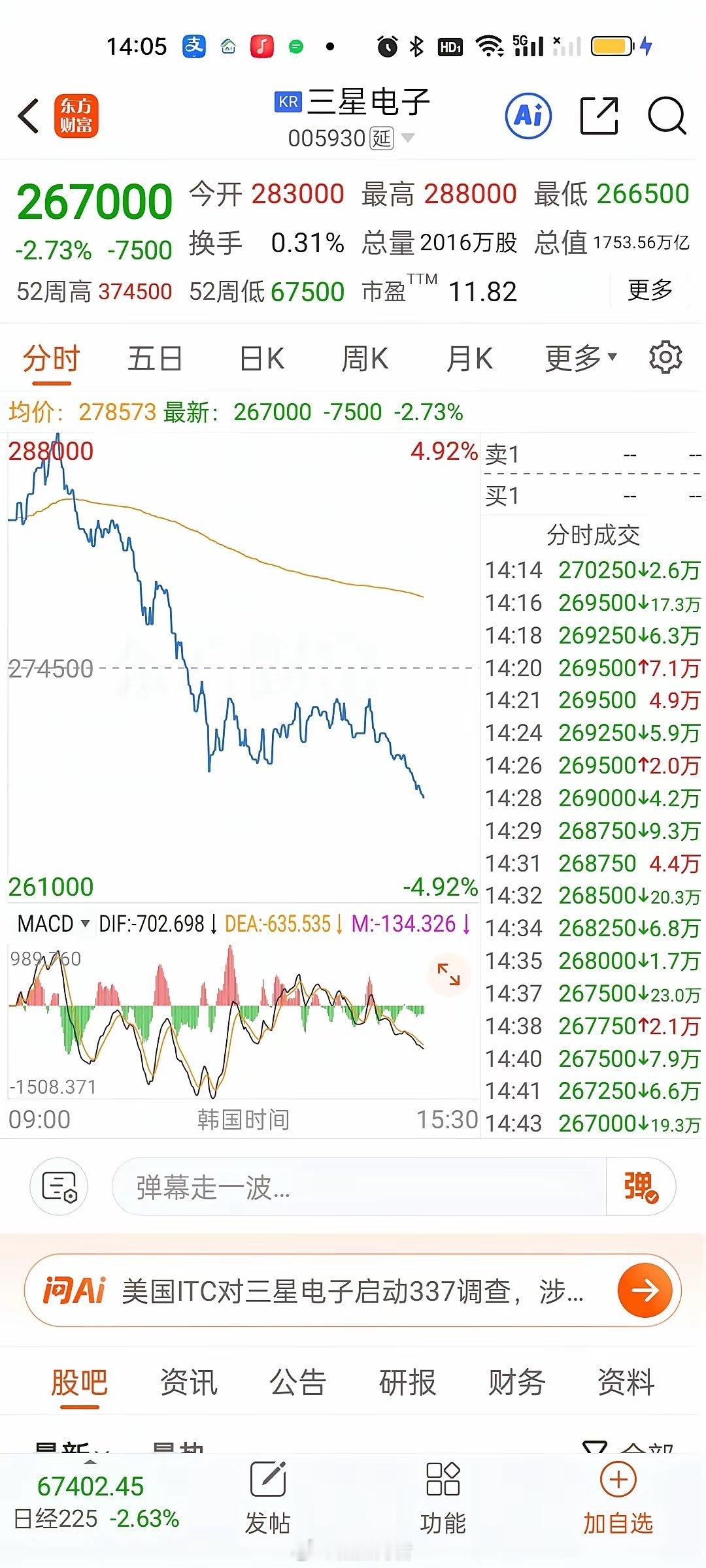Add stock to watchlist with 加自选
The height and width of the screenshot is (1568, 706).
click(x=618, y=1497)
